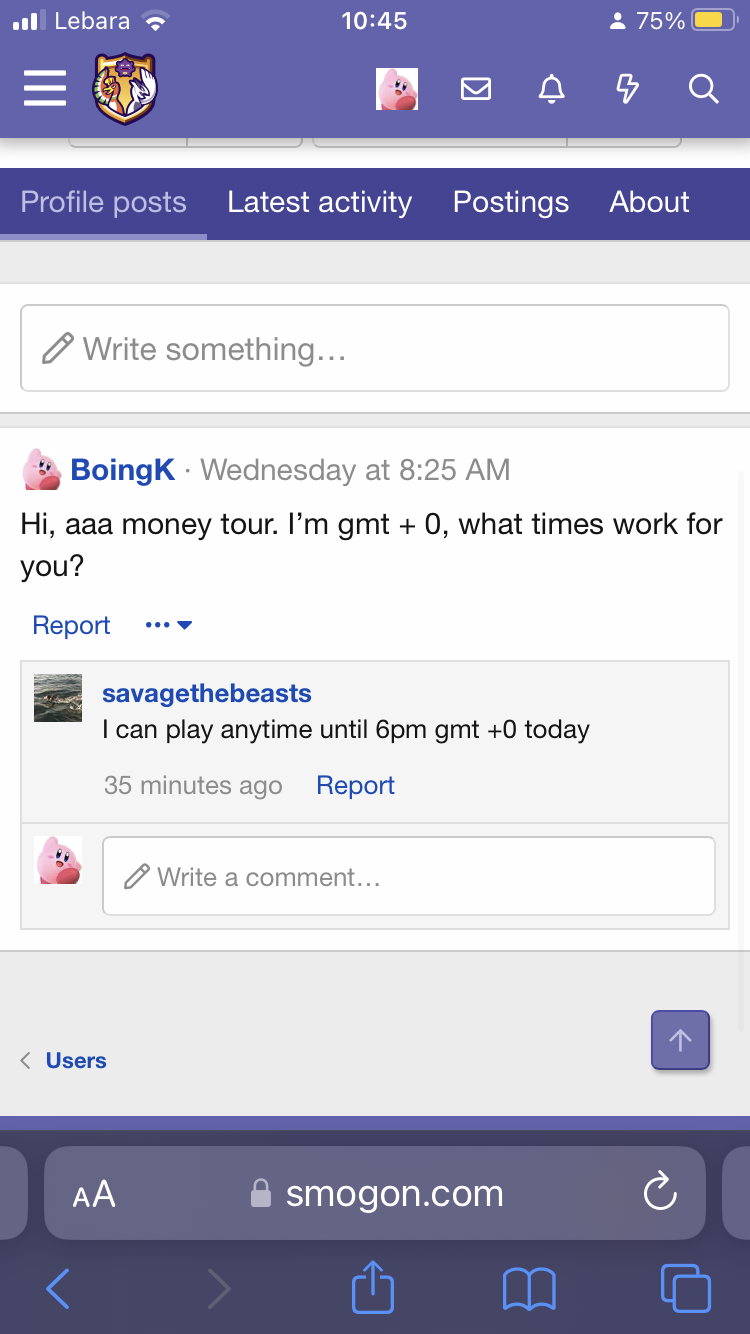
Task: Report BoingK's profile post
Action: pos(71,625)
